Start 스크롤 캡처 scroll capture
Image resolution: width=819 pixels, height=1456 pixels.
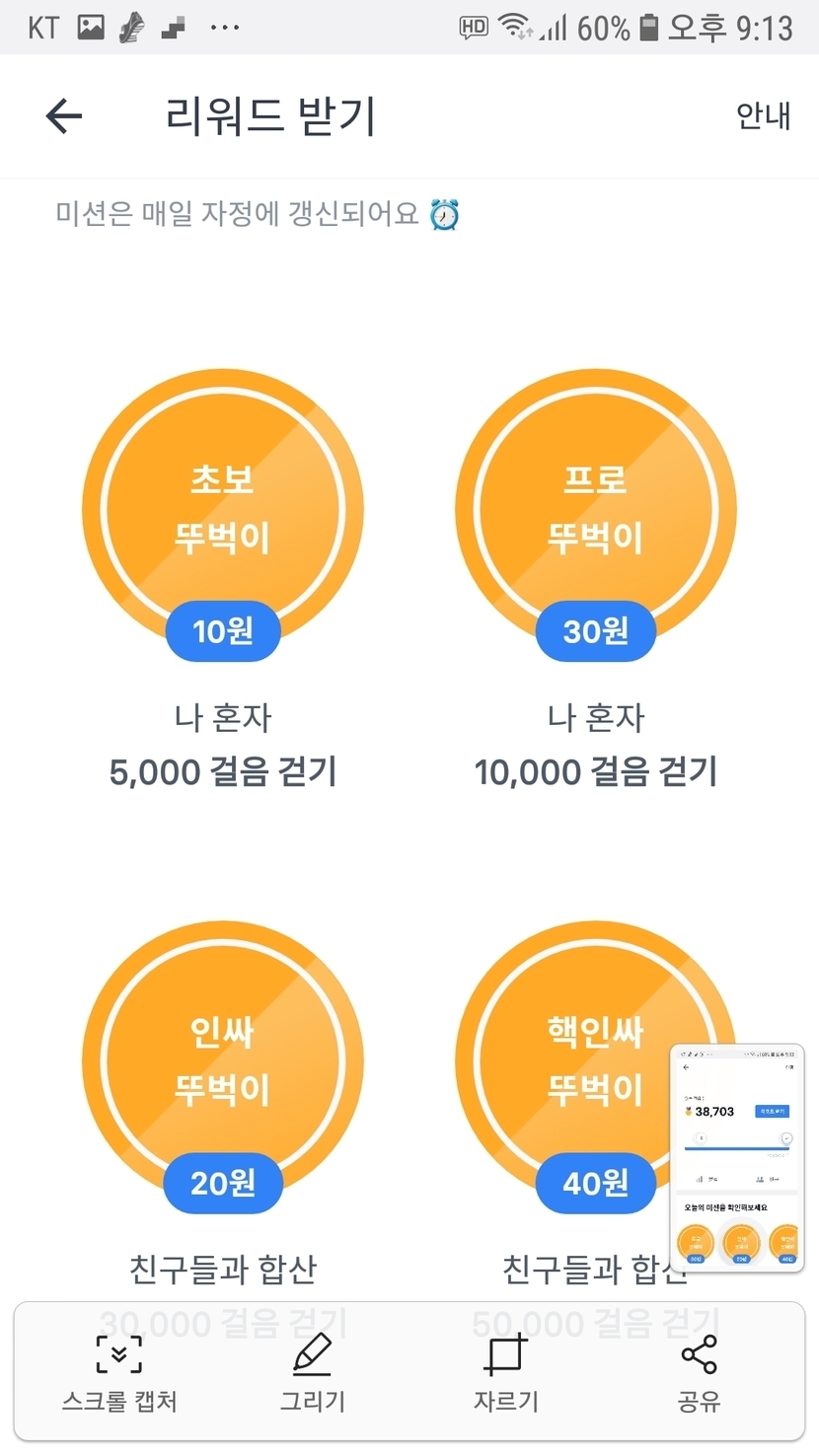pyautogui.click(x=119, y=1372)
